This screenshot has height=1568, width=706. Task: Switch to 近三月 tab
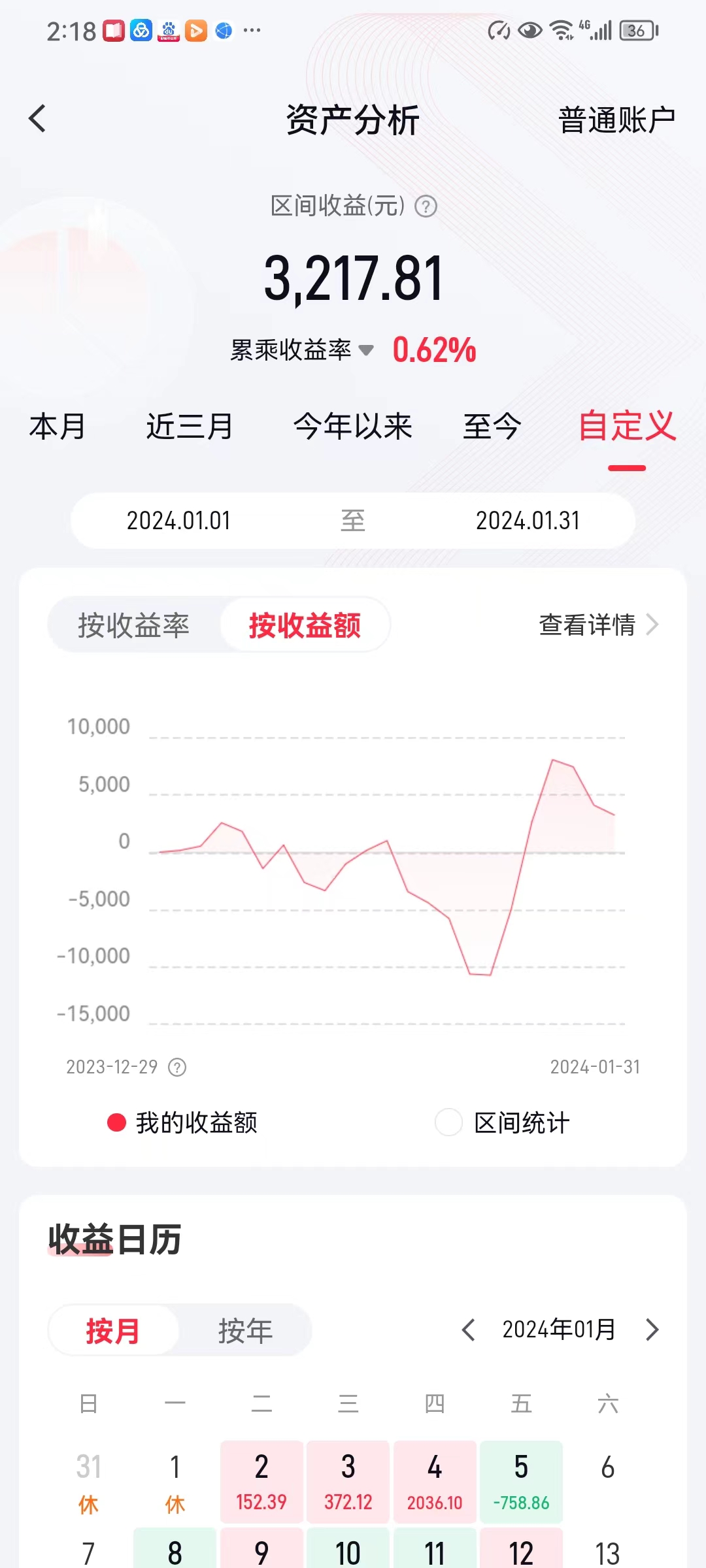pyautogui.click(x=190, y=427)
